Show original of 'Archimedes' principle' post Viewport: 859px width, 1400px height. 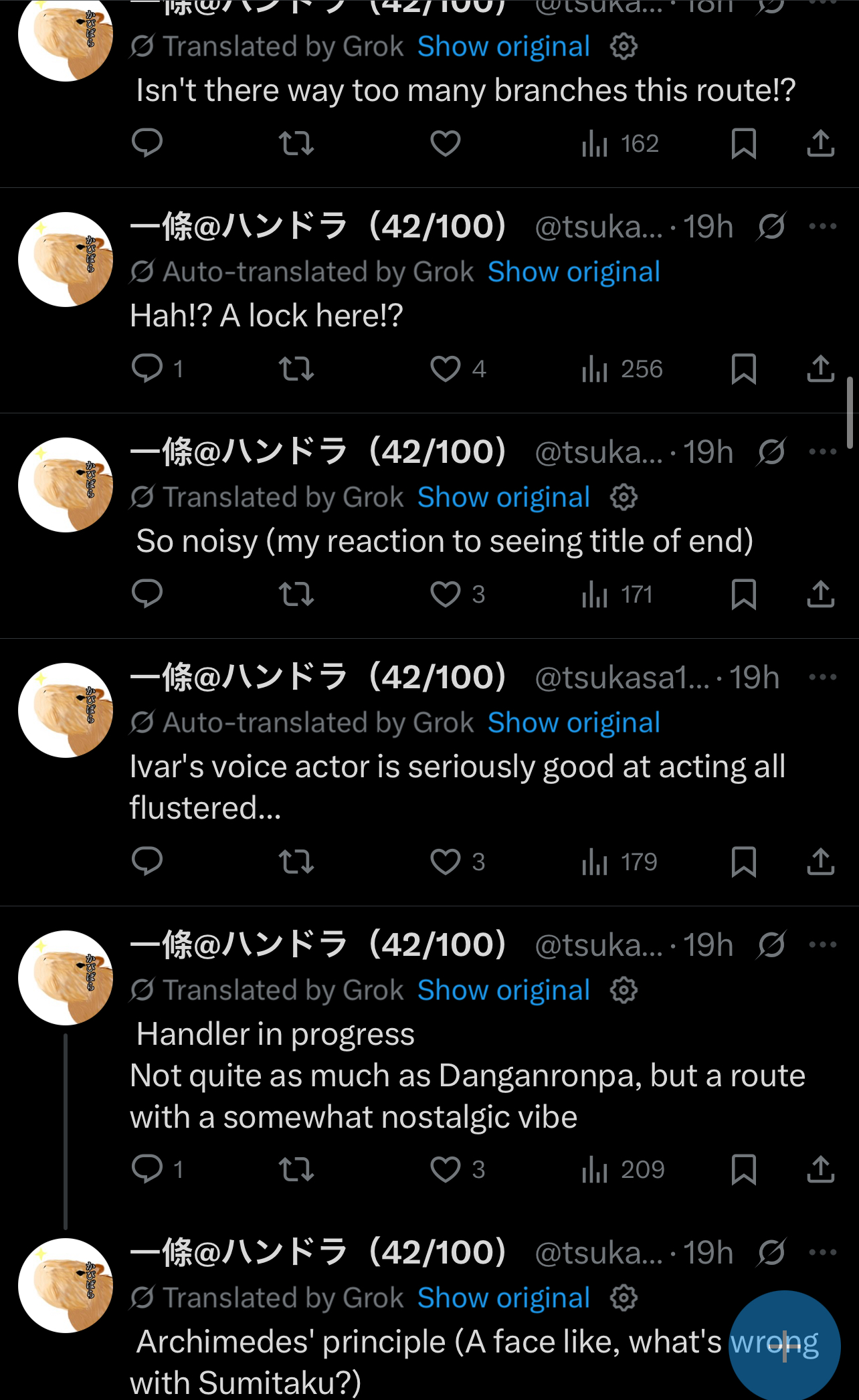pyautogui.click(x=503, y=1298)
